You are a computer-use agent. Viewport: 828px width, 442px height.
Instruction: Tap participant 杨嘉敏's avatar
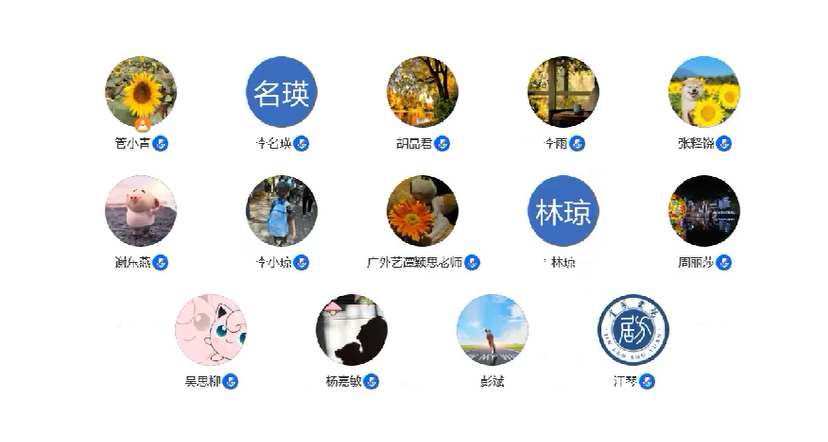352,330
